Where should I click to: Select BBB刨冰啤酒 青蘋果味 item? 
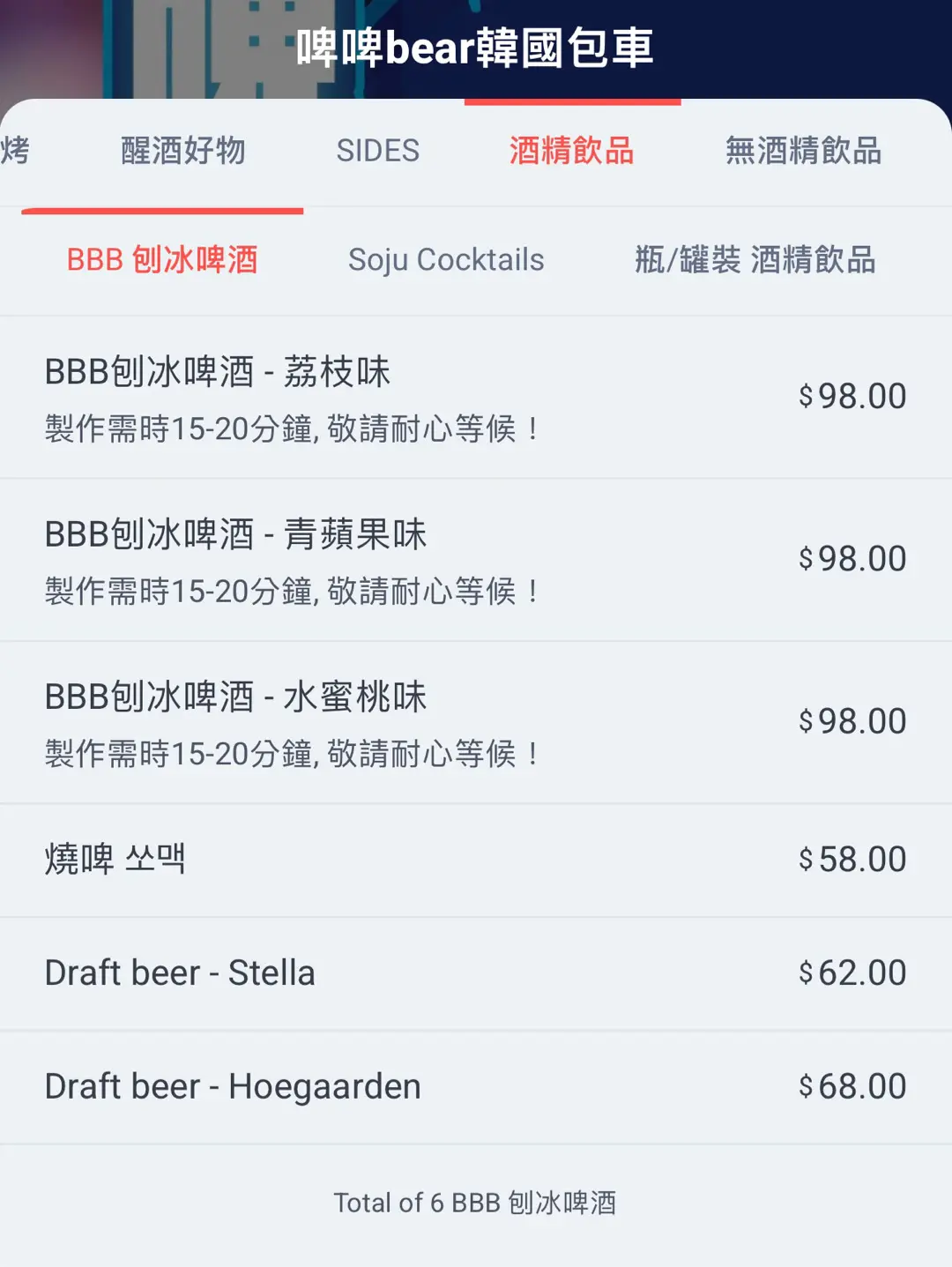click(x=476, y=560)
